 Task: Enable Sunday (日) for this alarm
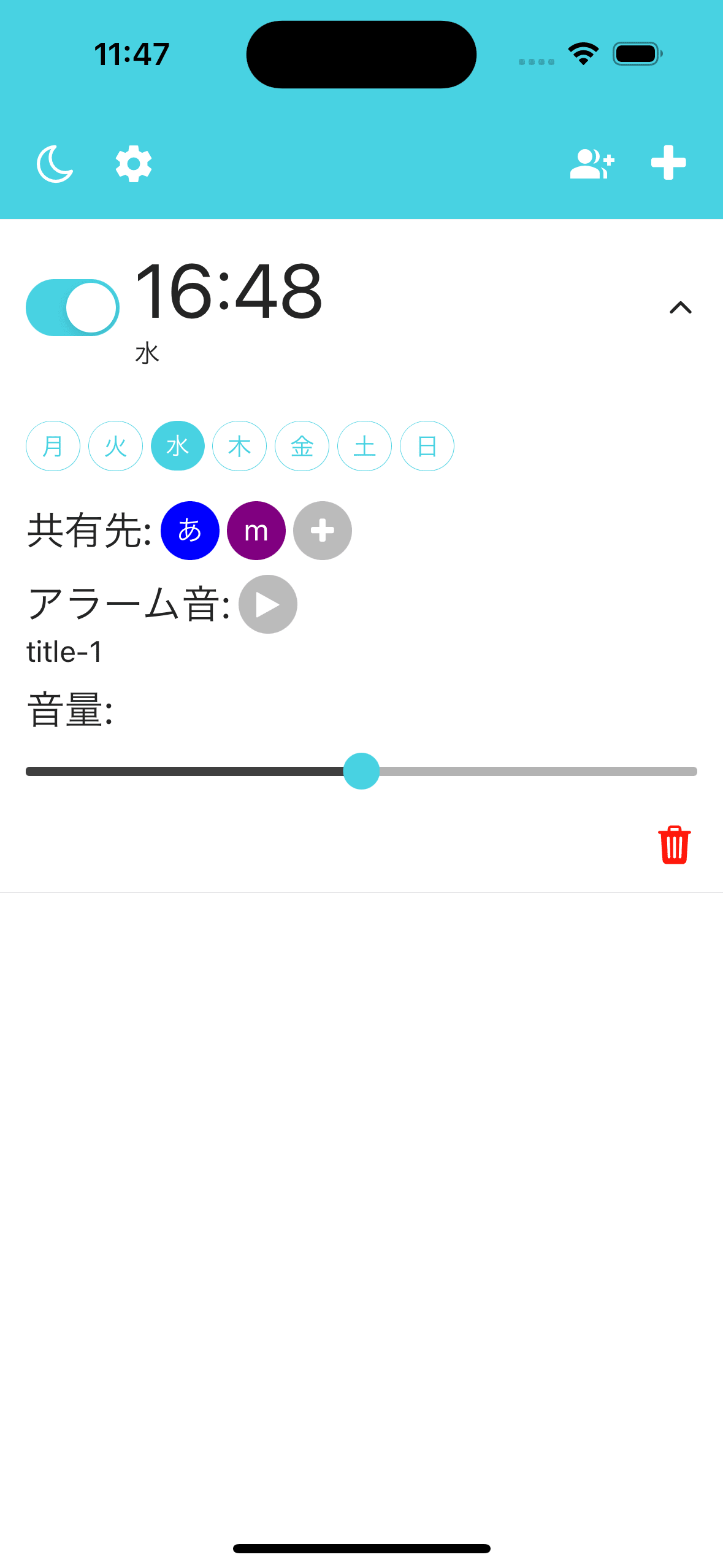pos(427,446)
